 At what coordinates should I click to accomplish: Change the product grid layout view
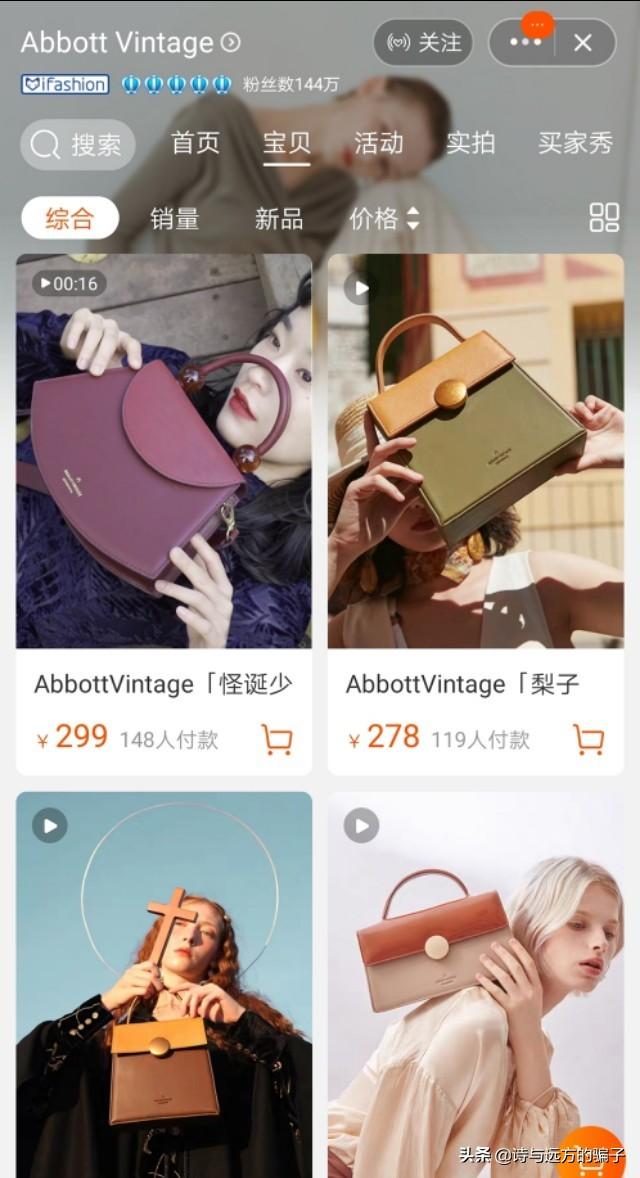[604, 218]
